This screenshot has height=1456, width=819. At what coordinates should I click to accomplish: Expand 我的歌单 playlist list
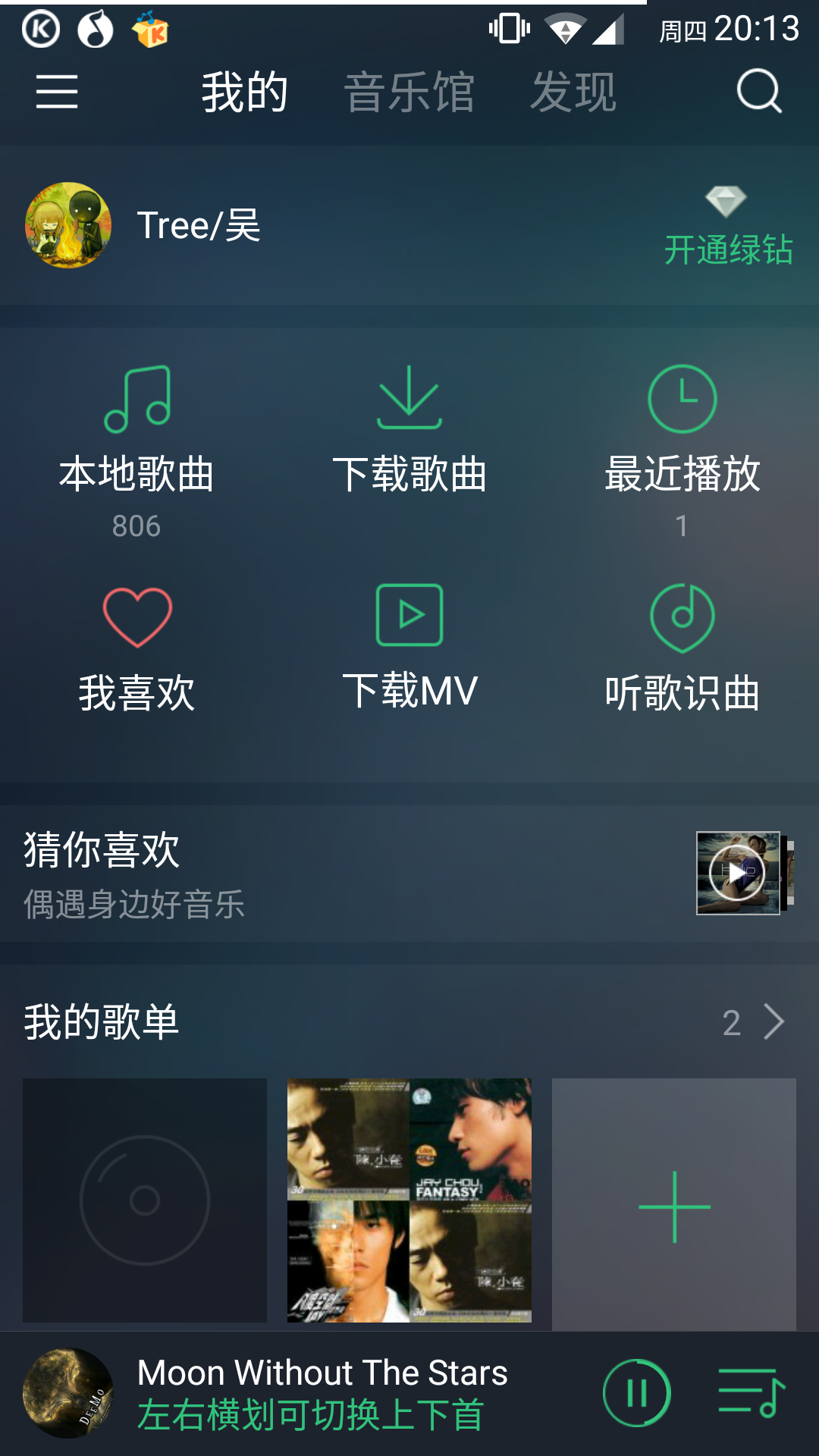(x=771, y=1023)
